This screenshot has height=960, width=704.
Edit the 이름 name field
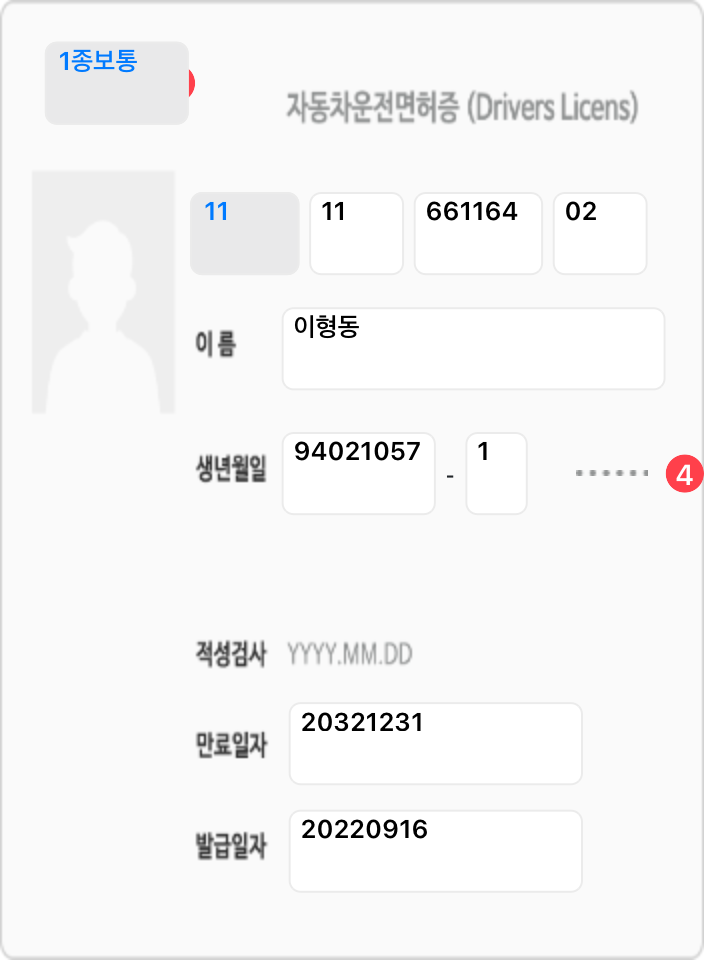click(x=473, y=348)
